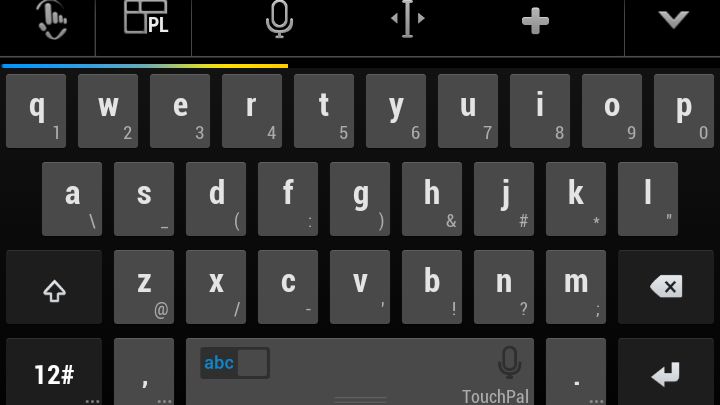
Task: Type the letter t
Action: click(x=324, y=110)
